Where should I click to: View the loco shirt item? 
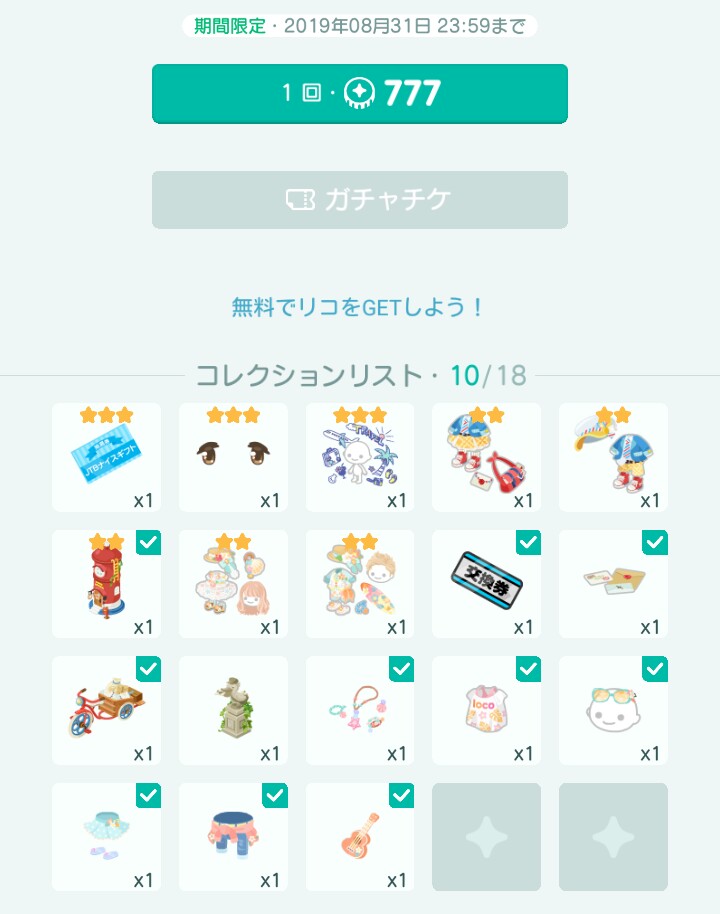tap(486, 711)
